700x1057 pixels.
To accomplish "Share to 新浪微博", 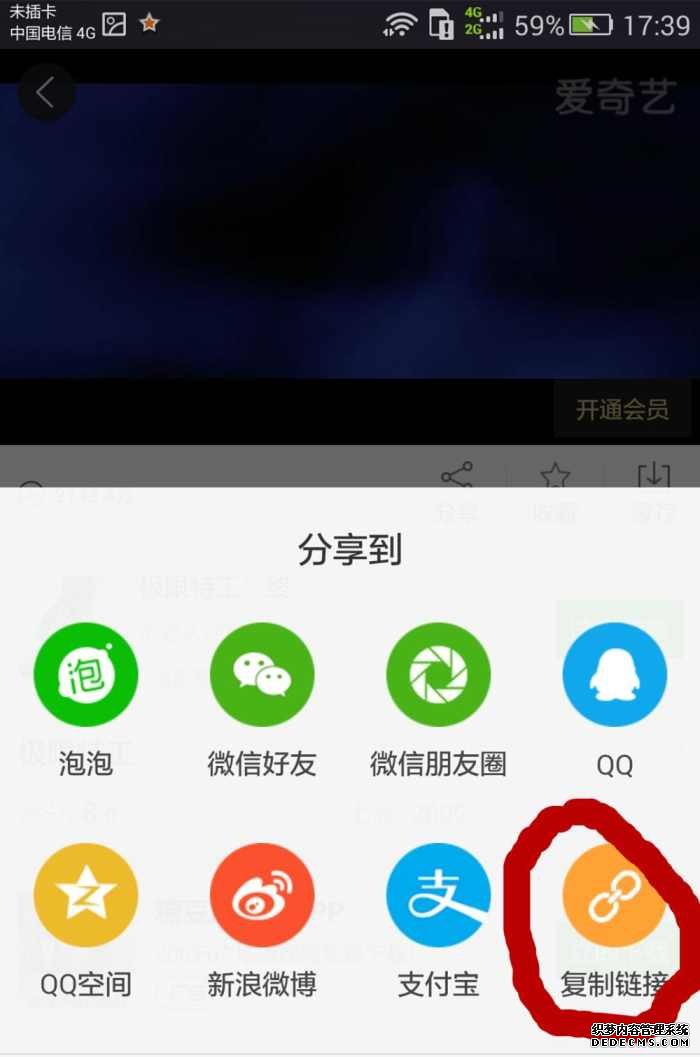I will coord(262,895).
